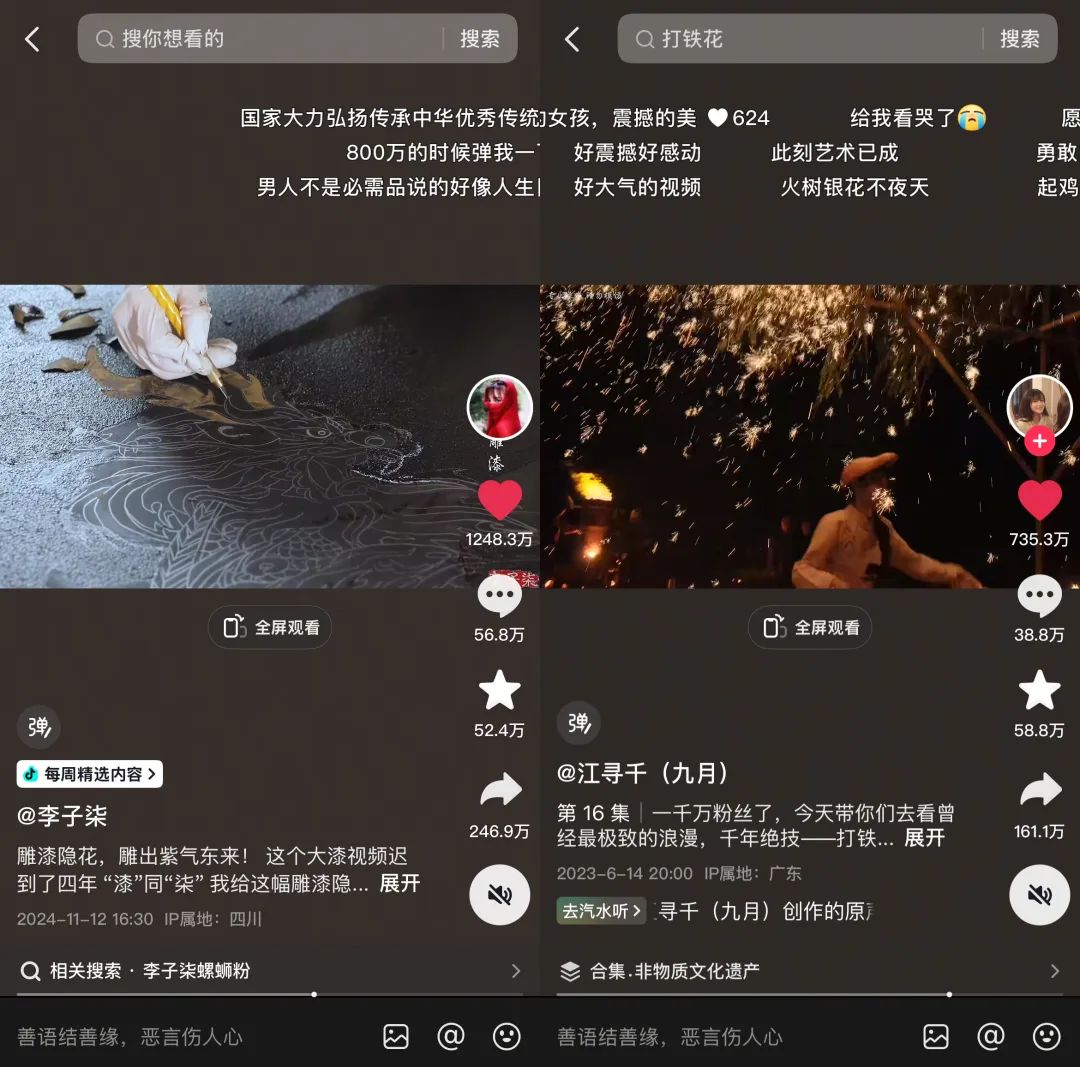Open 李子柒's profile avatar
Image resolution: width=1080 pixels, height=1067 pixels.
(499, 408)
